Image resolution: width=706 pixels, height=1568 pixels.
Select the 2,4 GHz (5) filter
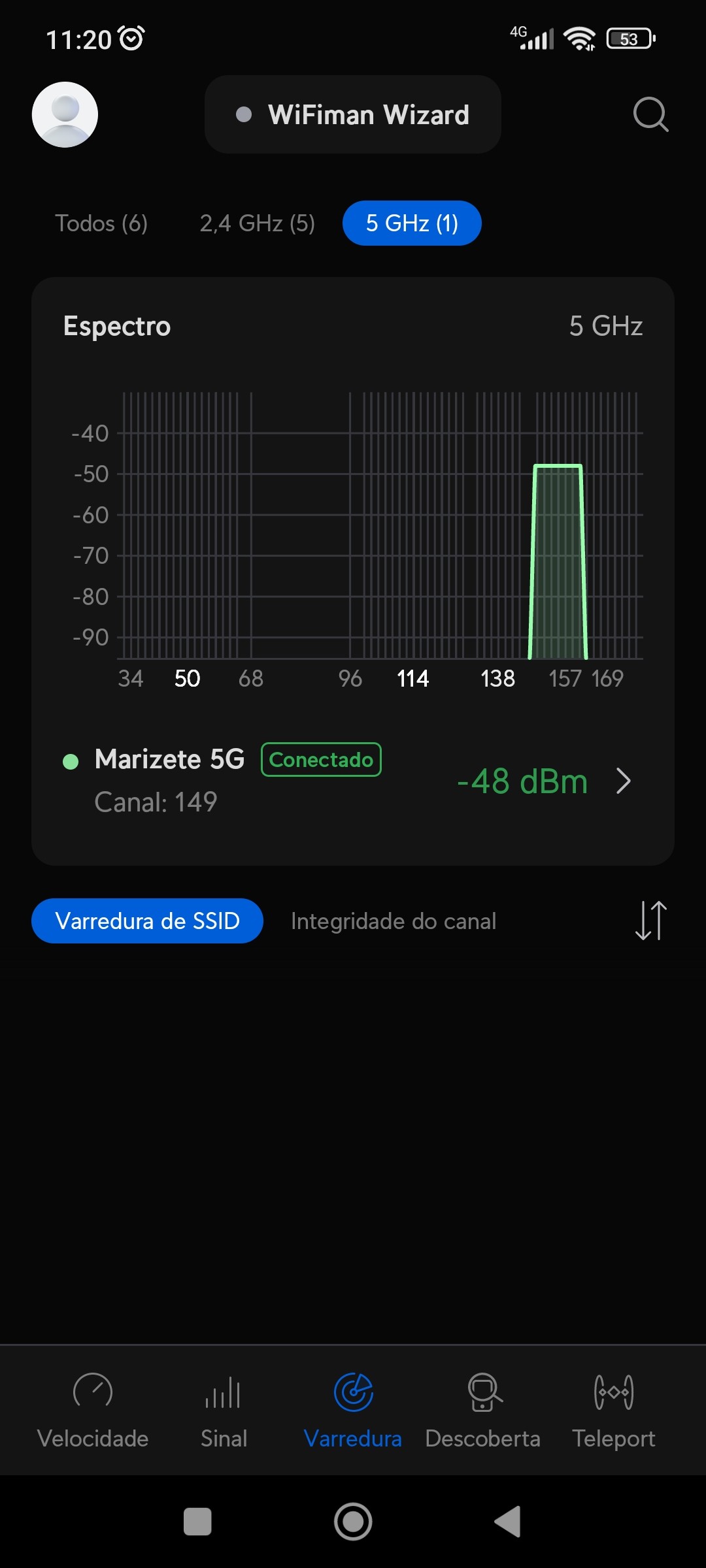(257, 223)
